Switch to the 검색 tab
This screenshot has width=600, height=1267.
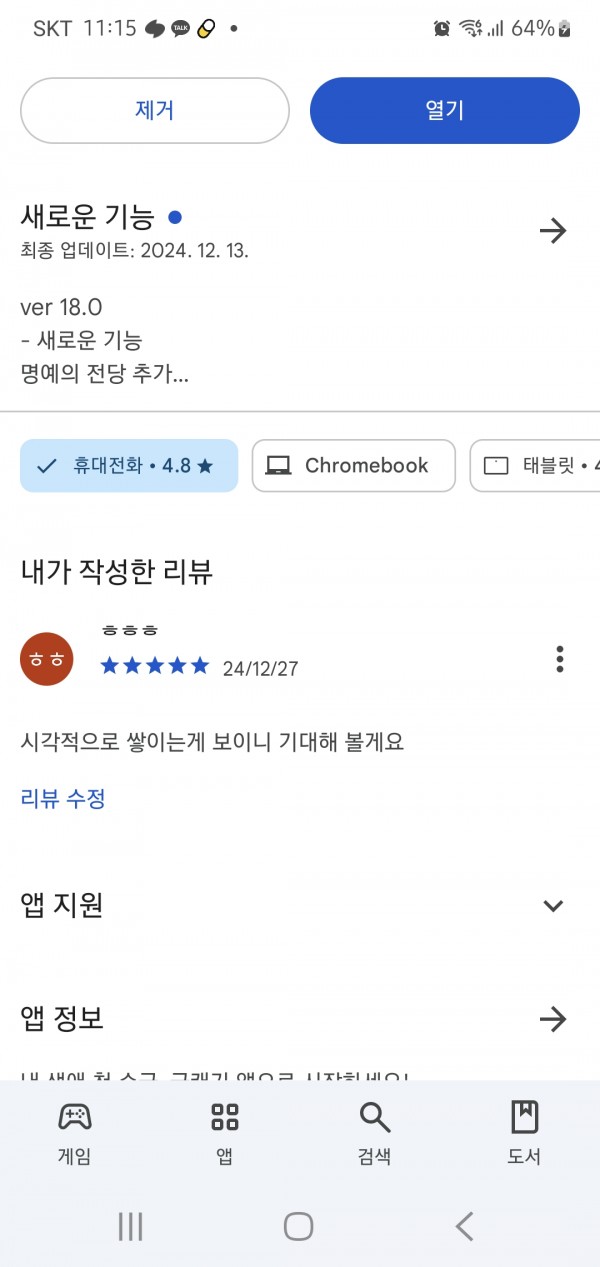[375, 1134]
